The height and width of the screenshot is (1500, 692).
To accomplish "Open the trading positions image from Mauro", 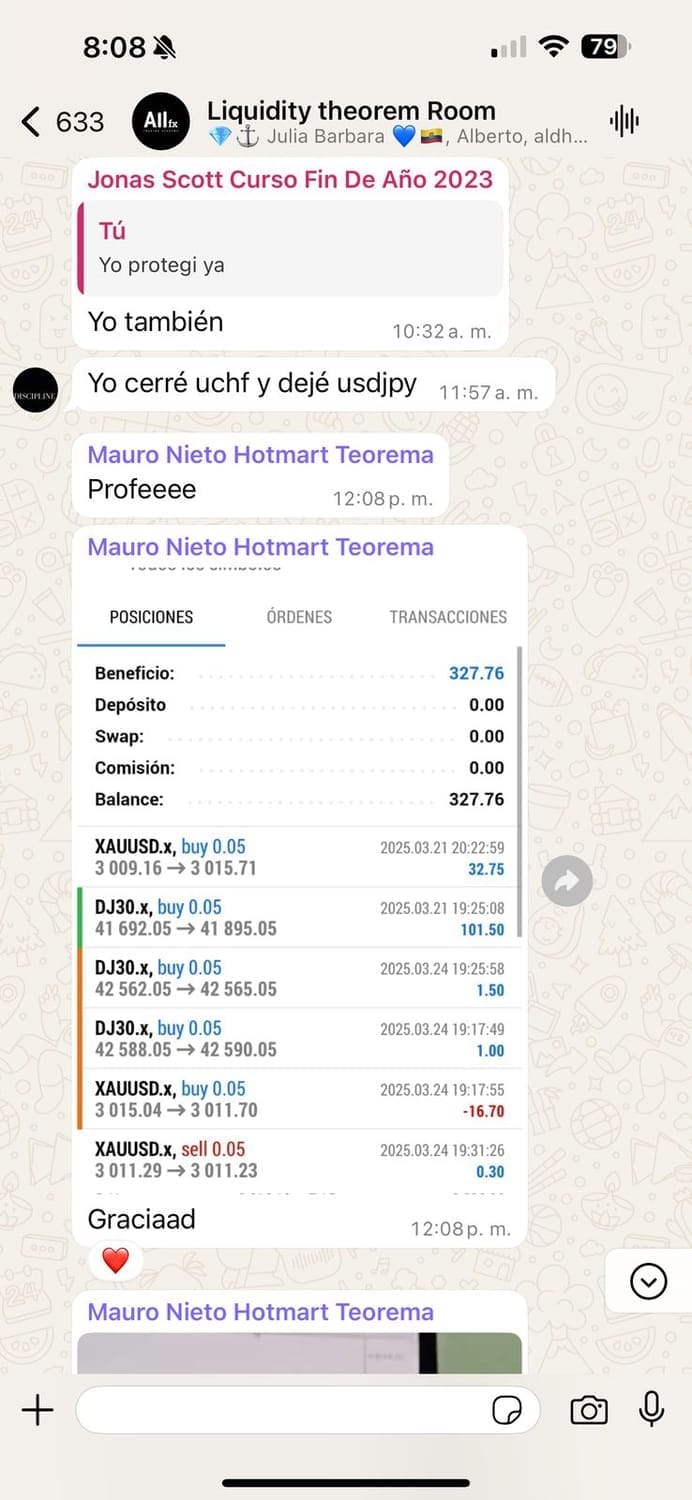I will pos(299,880).
